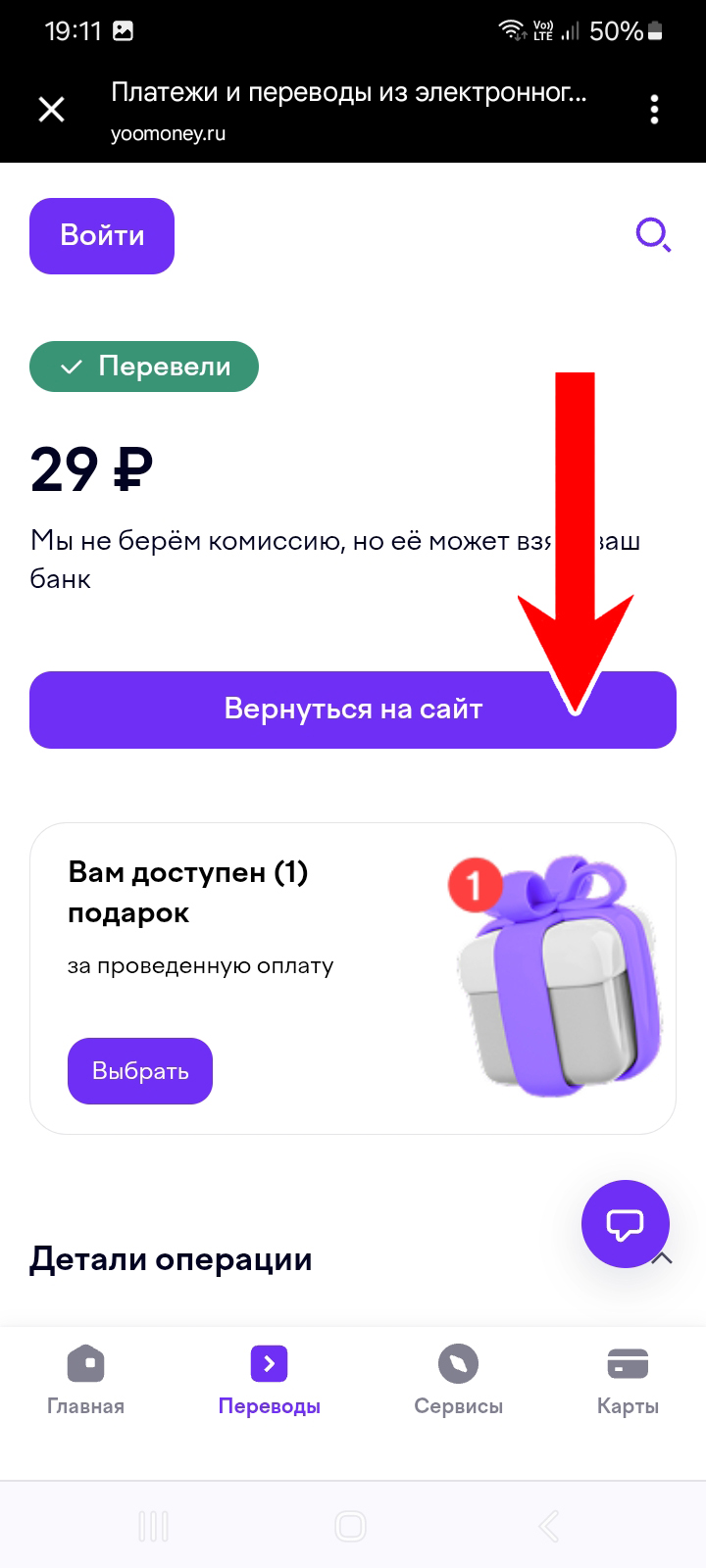Tap Вернуться на сайт button
This screenshot has width=706, height=1568.
point(353,710)
